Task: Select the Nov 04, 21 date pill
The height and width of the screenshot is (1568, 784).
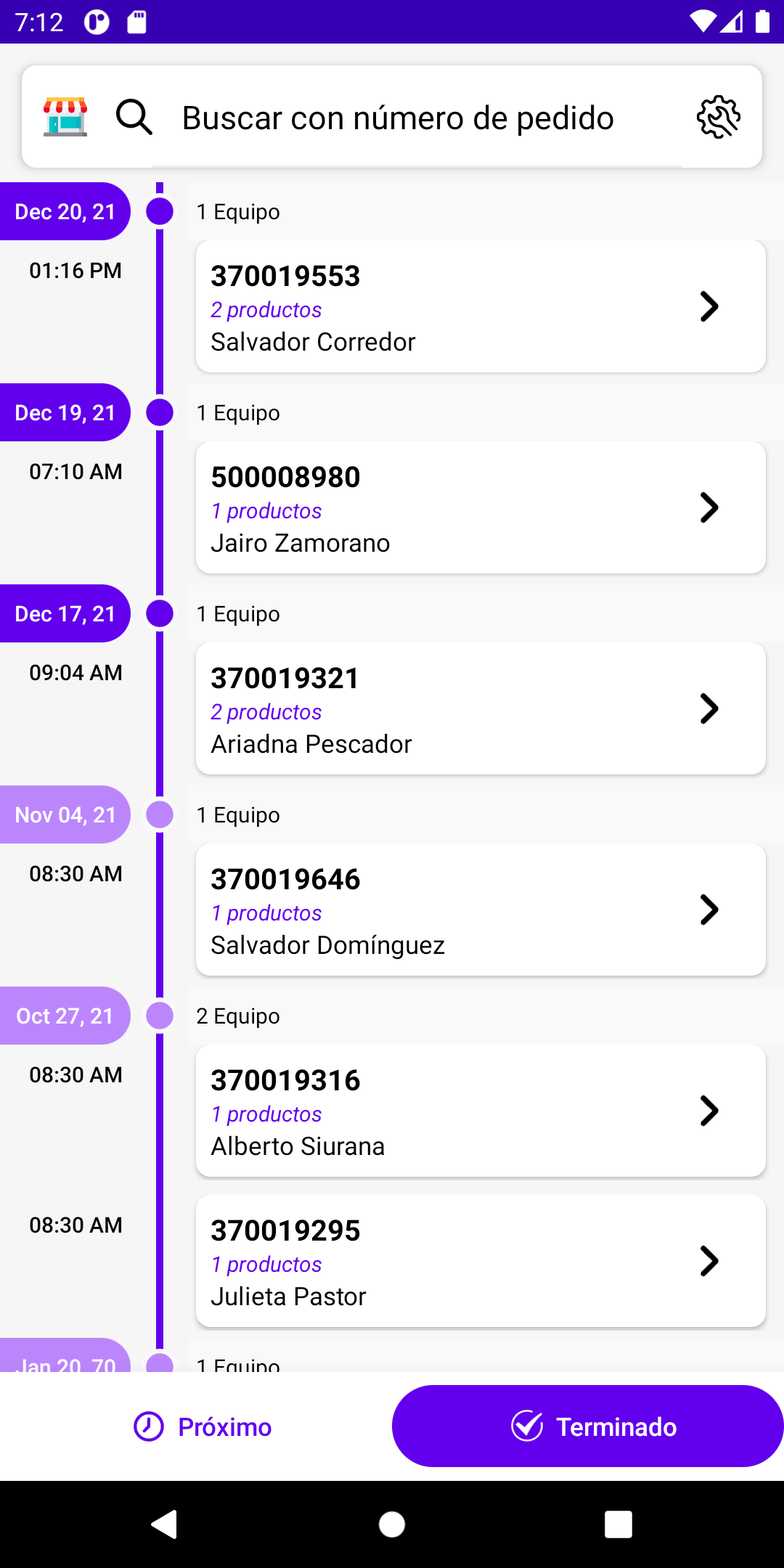Action: [64, 814]
